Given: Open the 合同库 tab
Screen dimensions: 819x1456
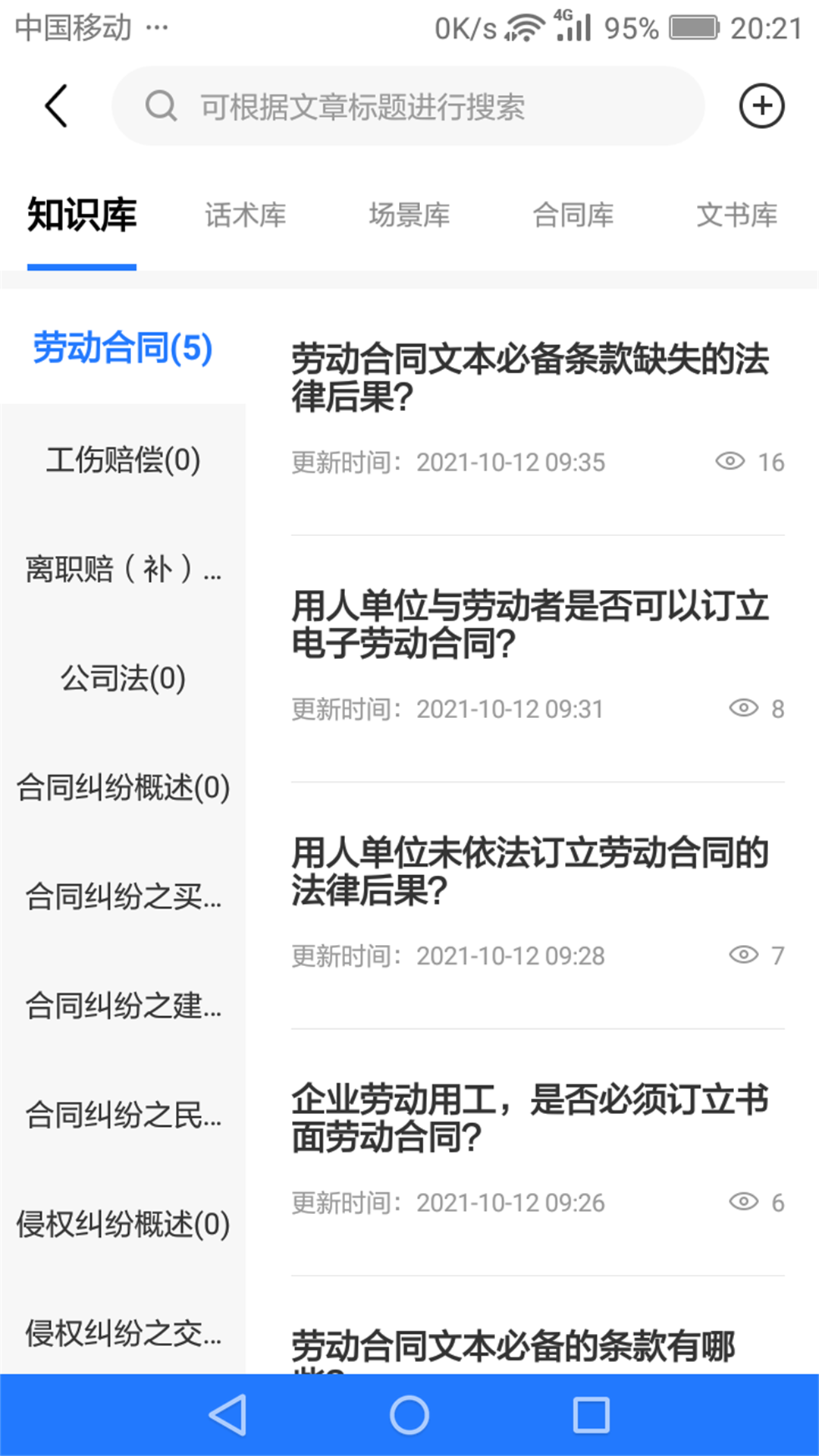Looking at the screenshot, I should pos(573,215).
